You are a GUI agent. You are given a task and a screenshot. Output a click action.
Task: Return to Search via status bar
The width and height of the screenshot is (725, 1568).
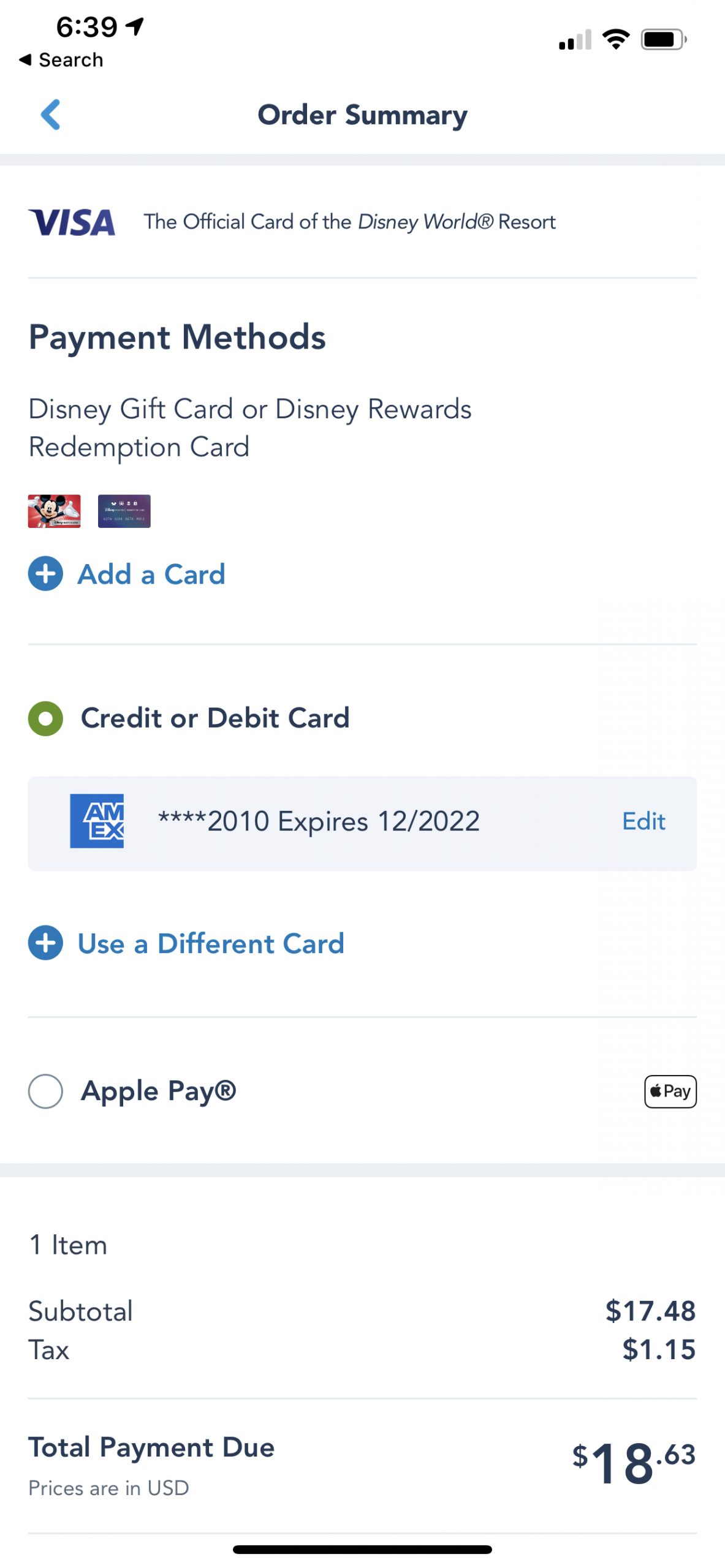[x=61, y=60]
